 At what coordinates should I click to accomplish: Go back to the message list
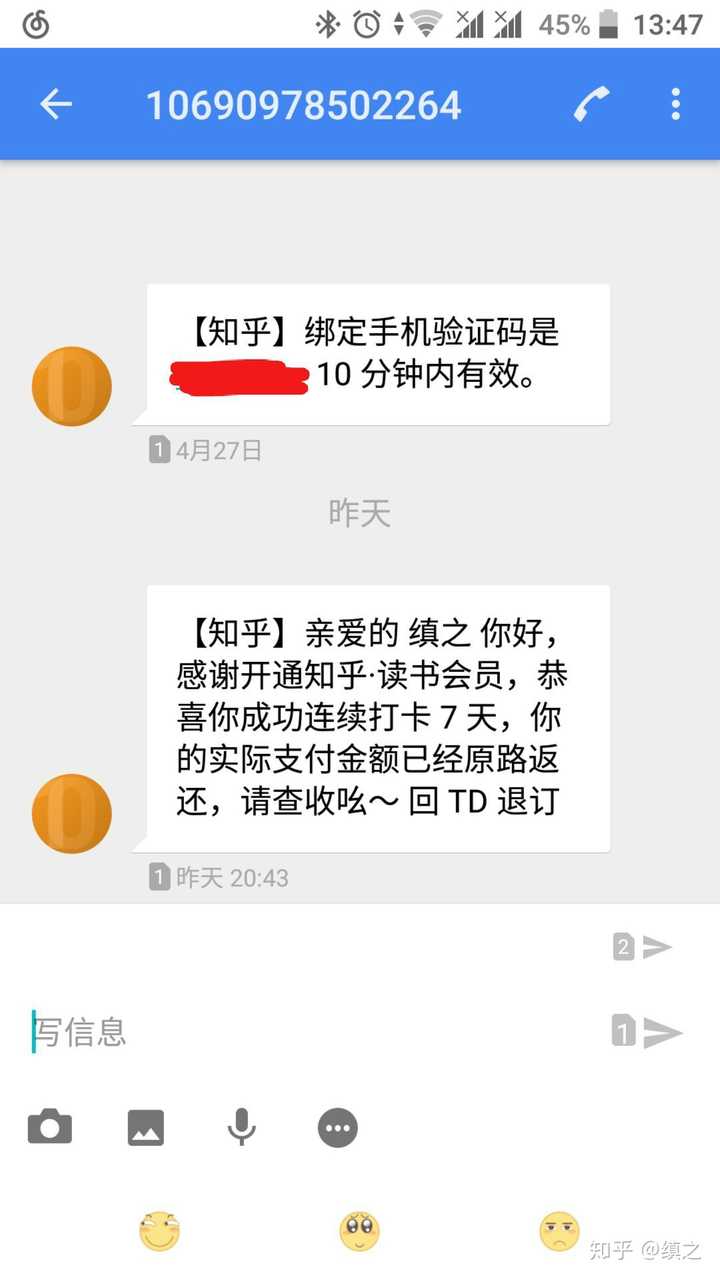click(56, 105)
